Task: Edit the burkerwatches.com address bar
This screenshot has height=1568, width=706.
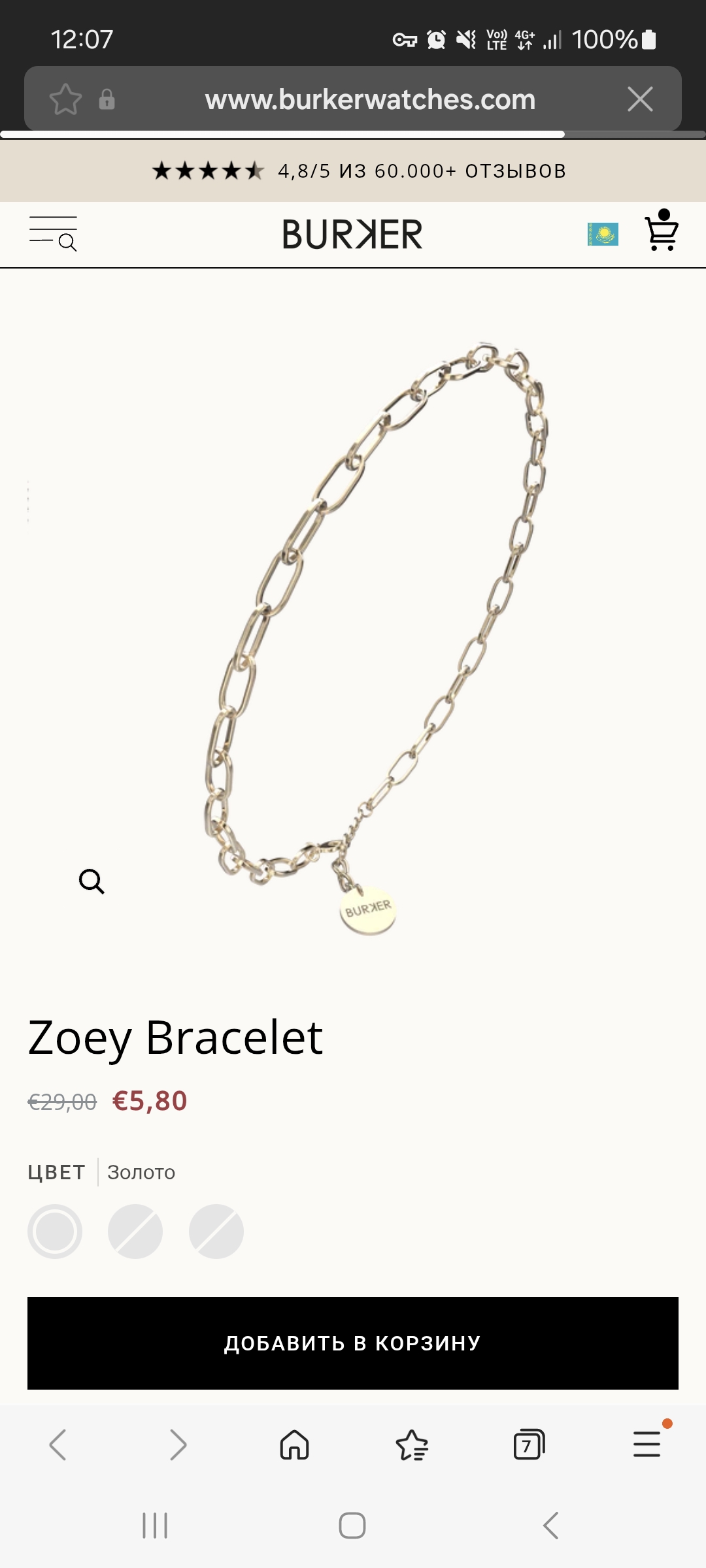Action: click(370, 99)
